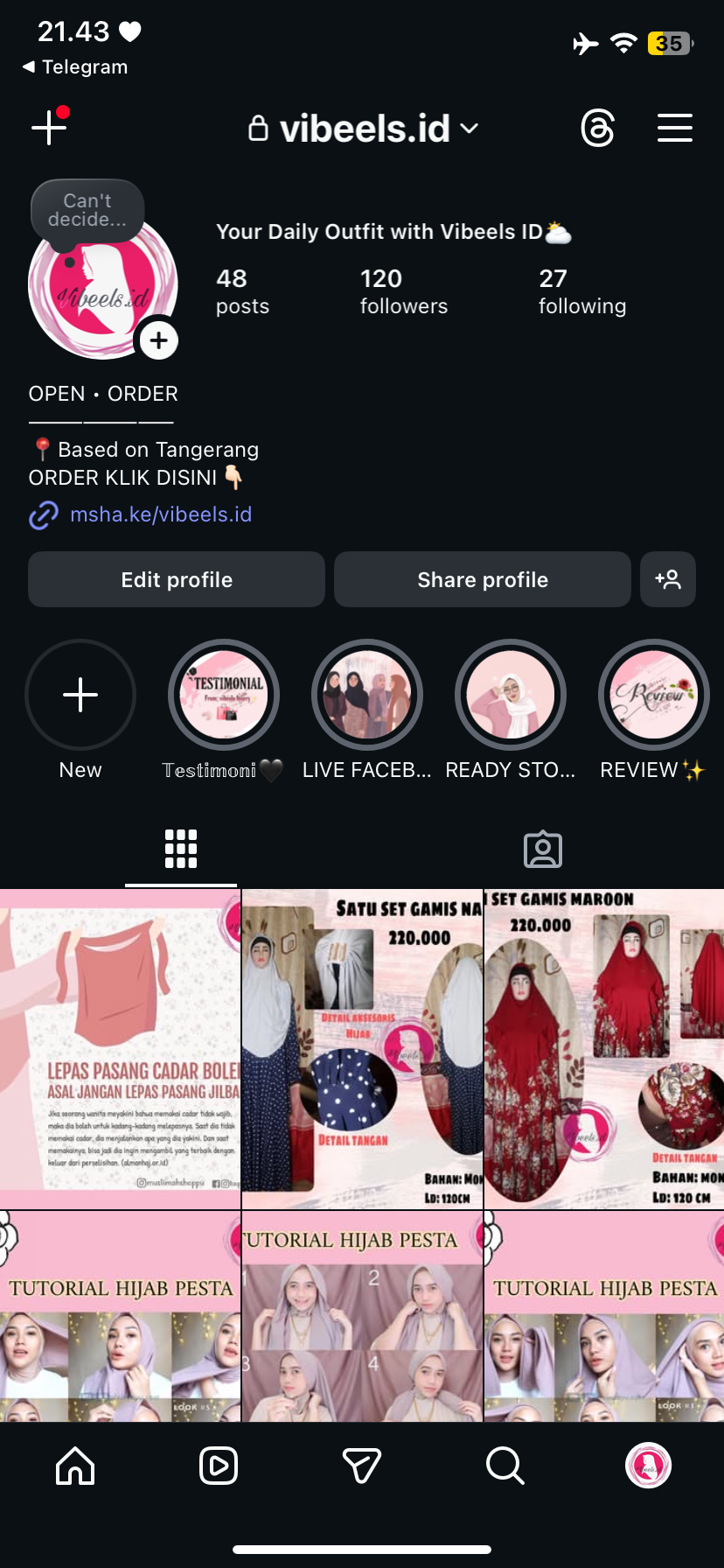724x1568 pixels.
Task: Add a New story highlight
Action: click(x=80, y=695)
